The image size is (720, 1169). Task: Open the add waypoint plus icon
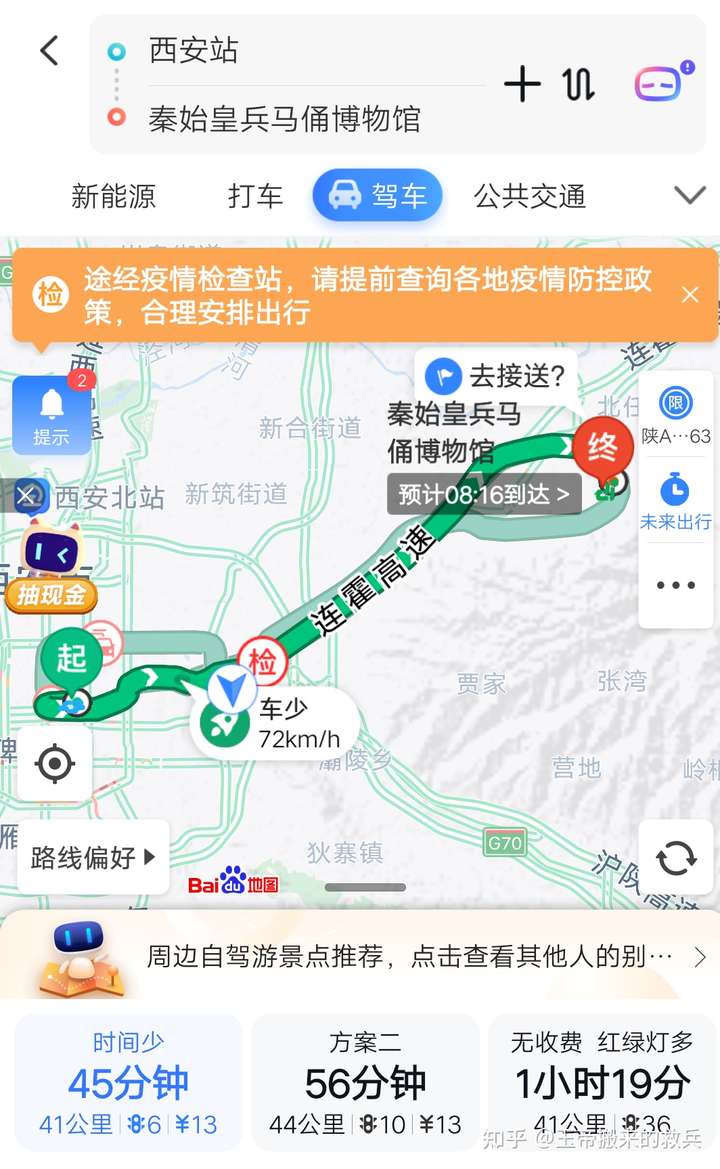(x=522, y=85)
